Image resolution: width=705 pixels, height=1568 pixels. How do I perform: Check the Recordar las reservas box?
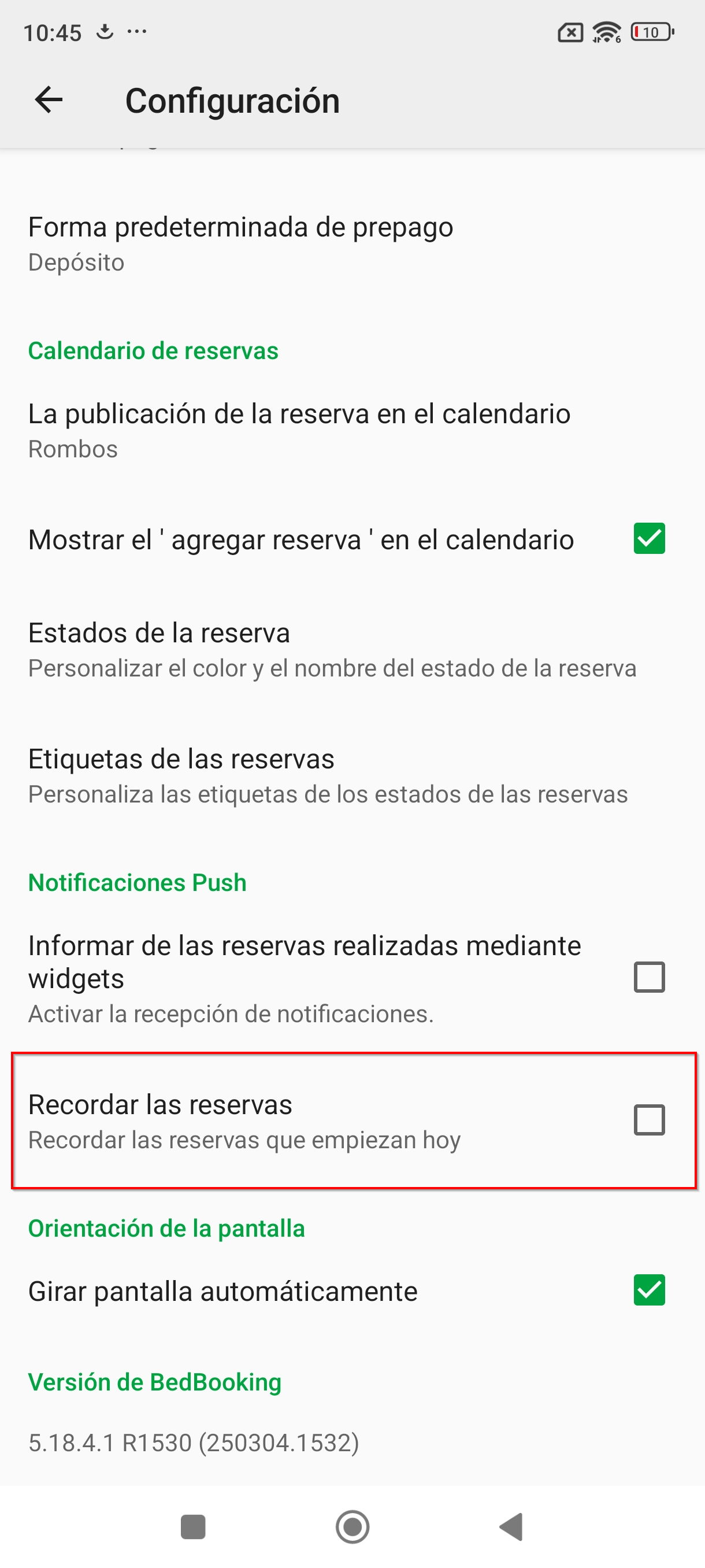[649, 1120]
